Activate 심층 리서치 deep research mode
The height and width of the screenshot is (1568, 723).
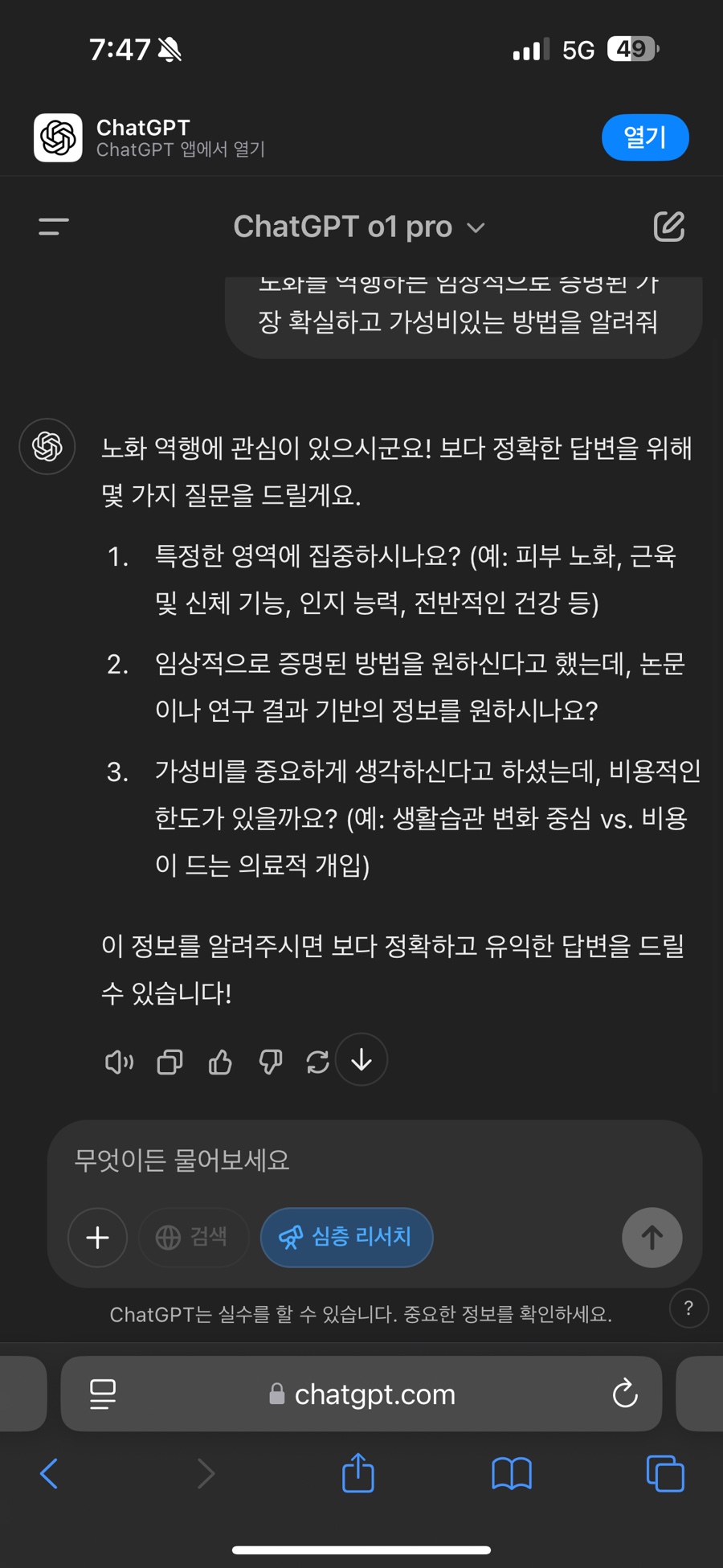346,1238
